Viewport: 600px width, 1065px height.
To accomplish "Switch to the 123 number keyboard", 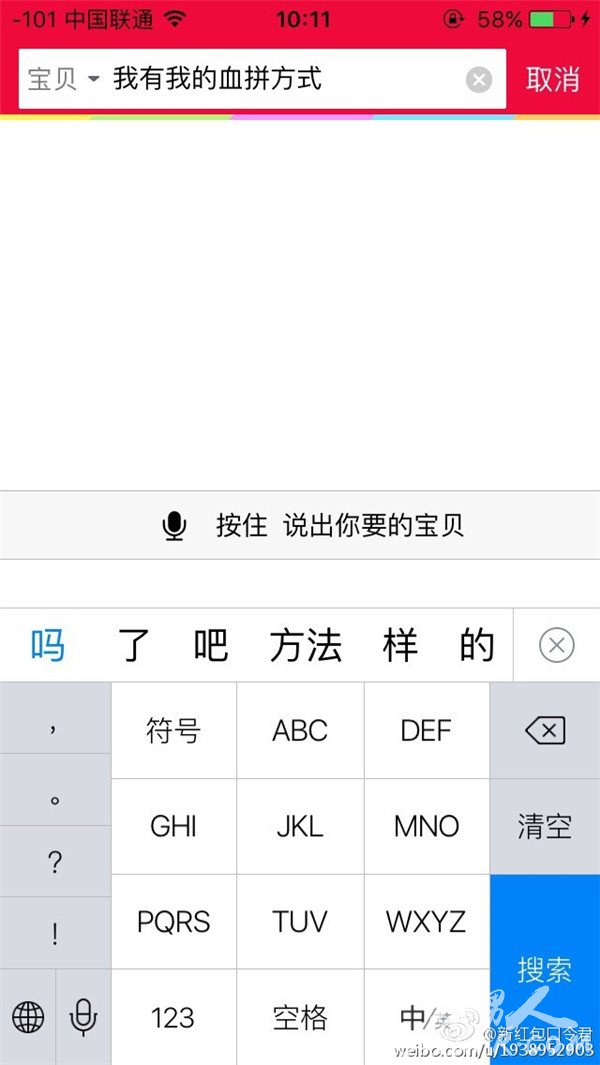I will tap(173, 1017).
